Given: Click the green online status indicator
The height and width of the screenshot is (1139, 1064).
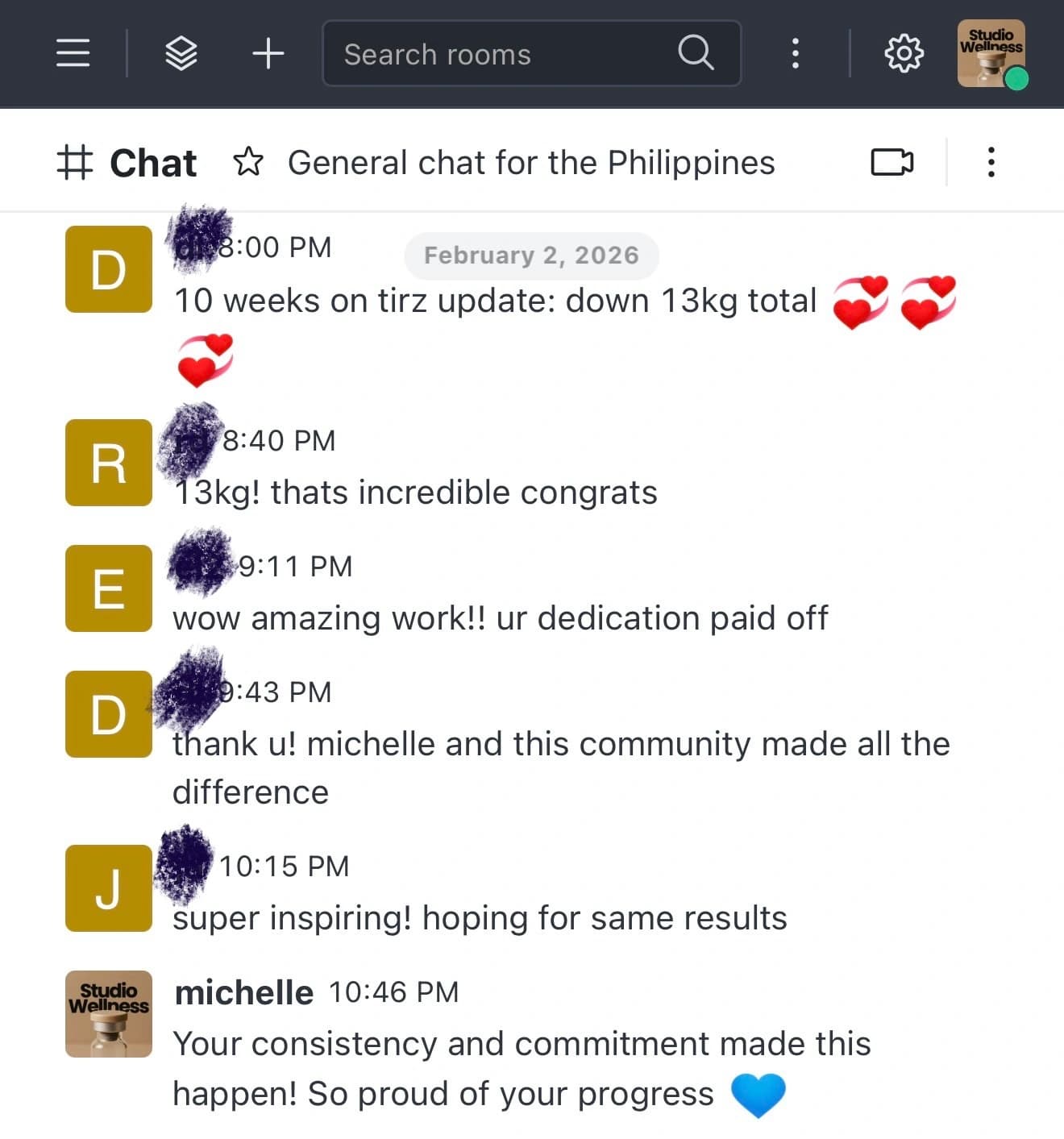Looking at the screenshot, I should tap(1017, 78).
